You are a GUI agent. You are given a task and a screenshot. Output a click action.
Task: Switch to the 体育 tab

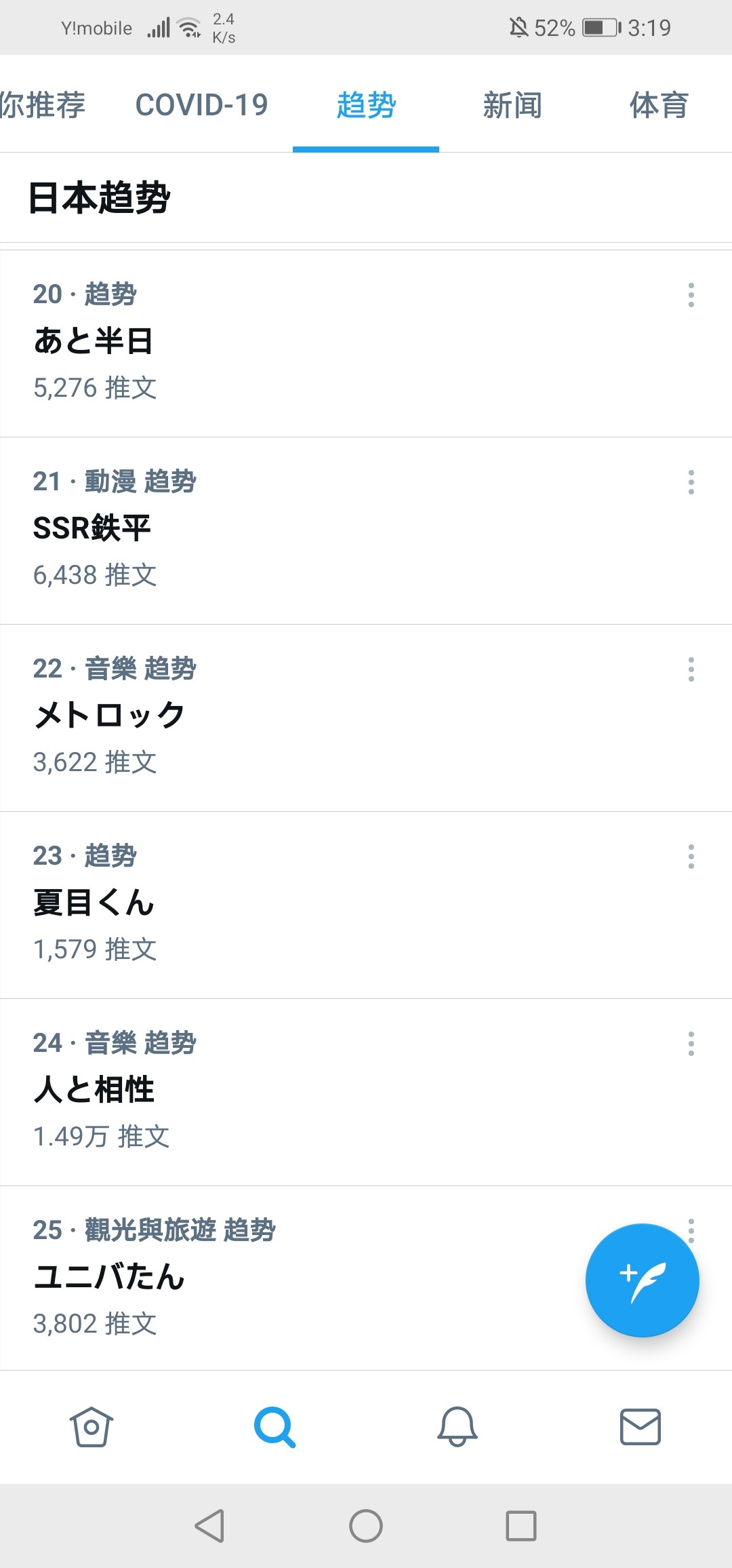(659, 105)
